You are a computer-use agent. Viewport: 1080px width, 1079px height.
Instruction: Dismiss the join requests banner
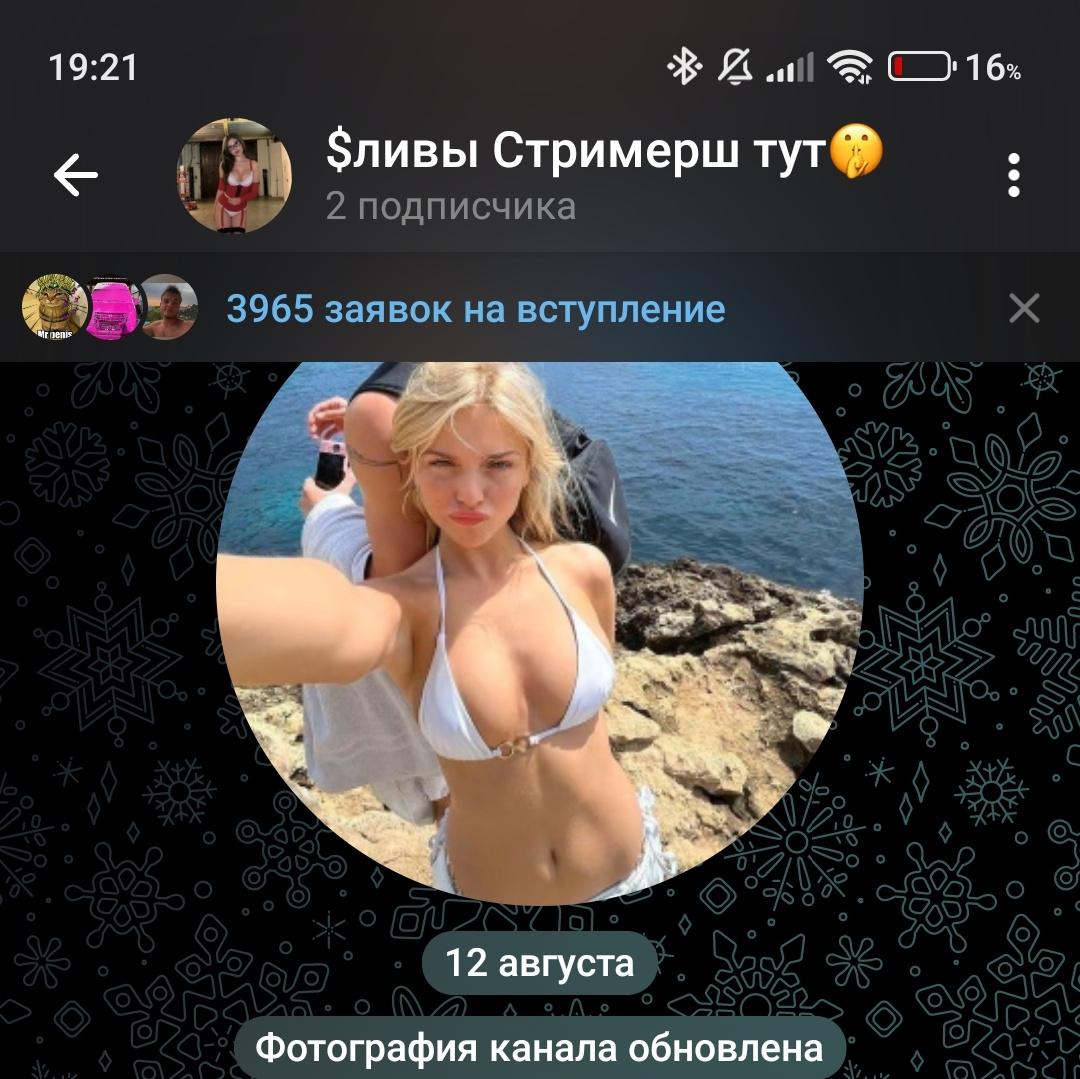pos(1024,308)
